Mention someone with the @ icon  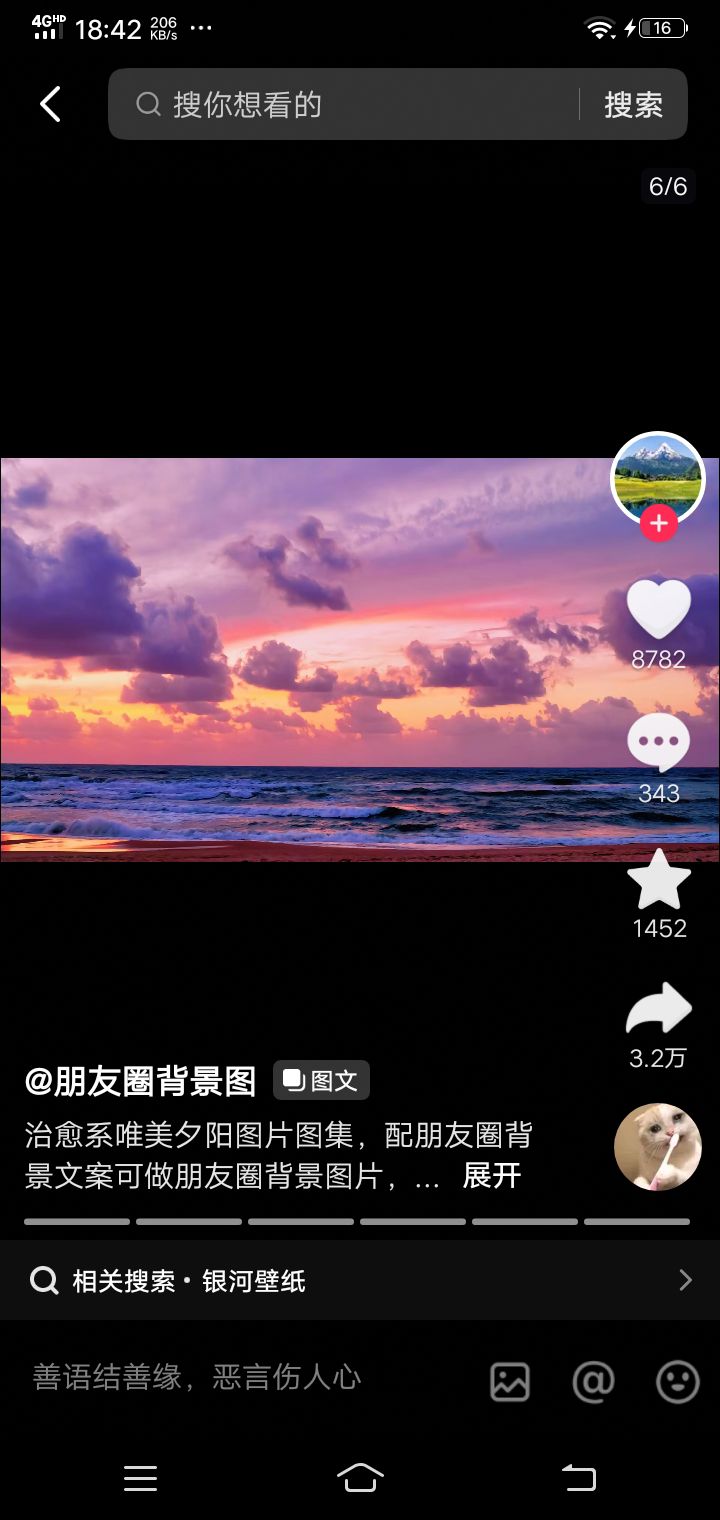click(593, 1381)
